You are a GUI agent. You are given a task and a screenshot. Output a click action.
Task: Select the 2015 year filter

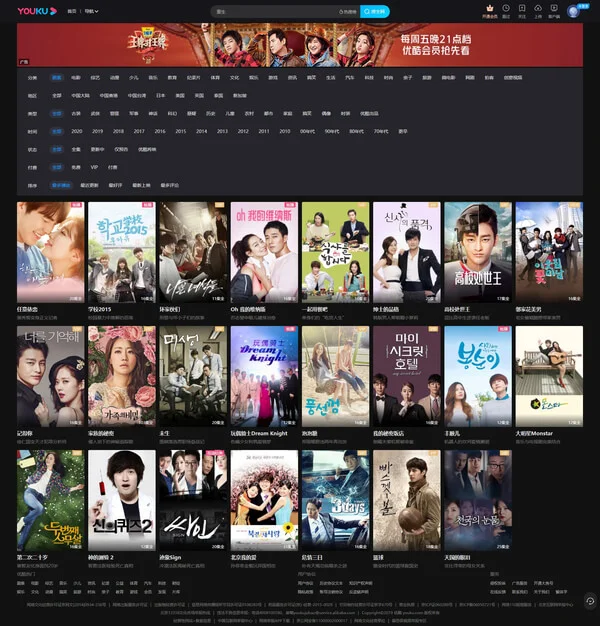click(x=181, y=130)
